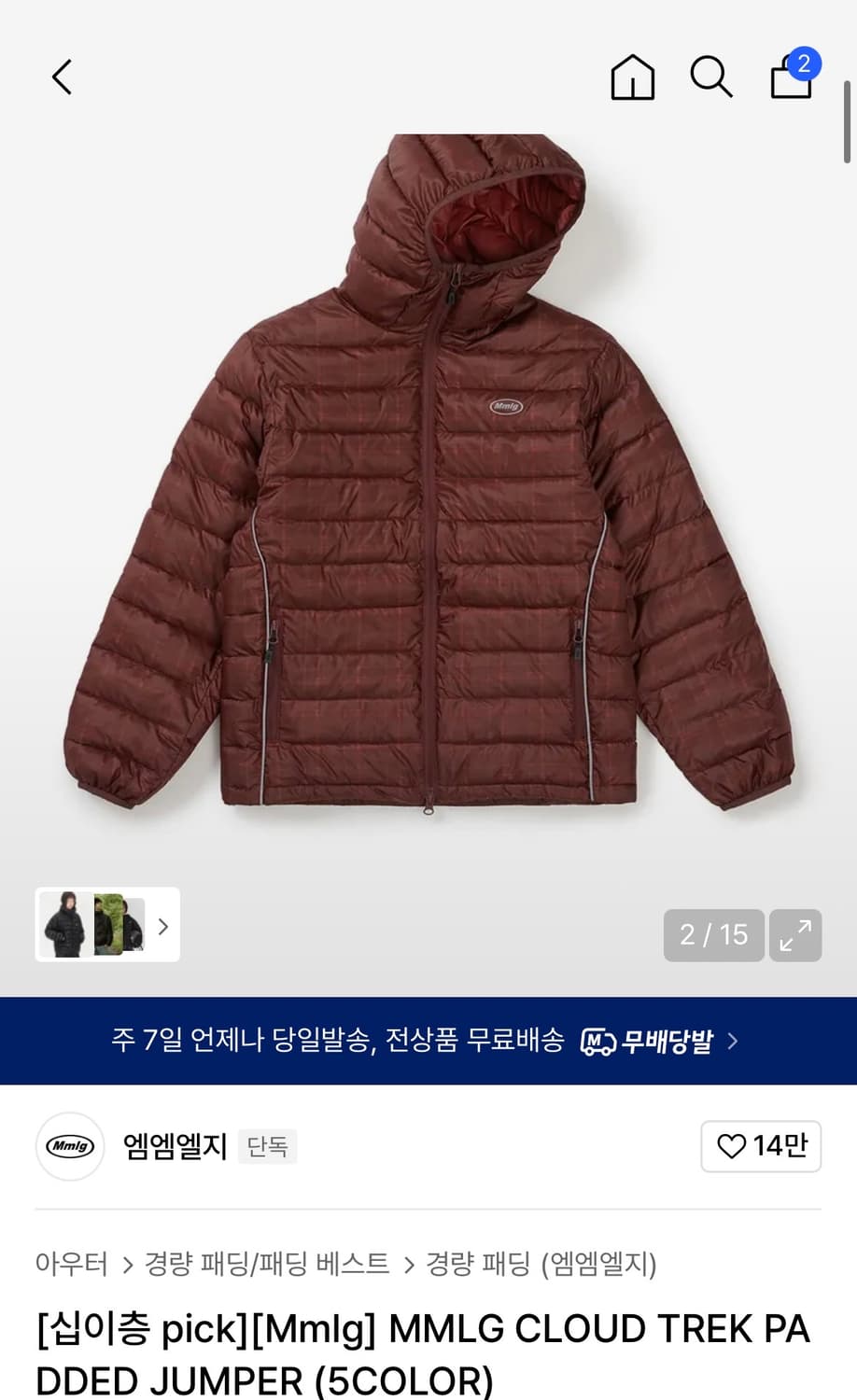857x1400 pixels.
Task: Click the 단독 exclusive label
Action: pyautogui.click(x=267, y=1146)
